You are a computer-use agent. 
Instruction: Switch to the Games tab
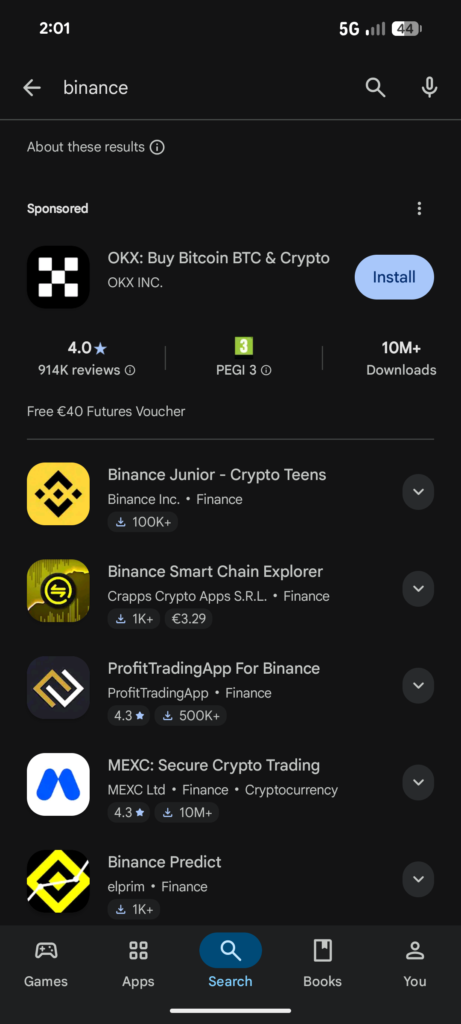(x=46, y=964)
